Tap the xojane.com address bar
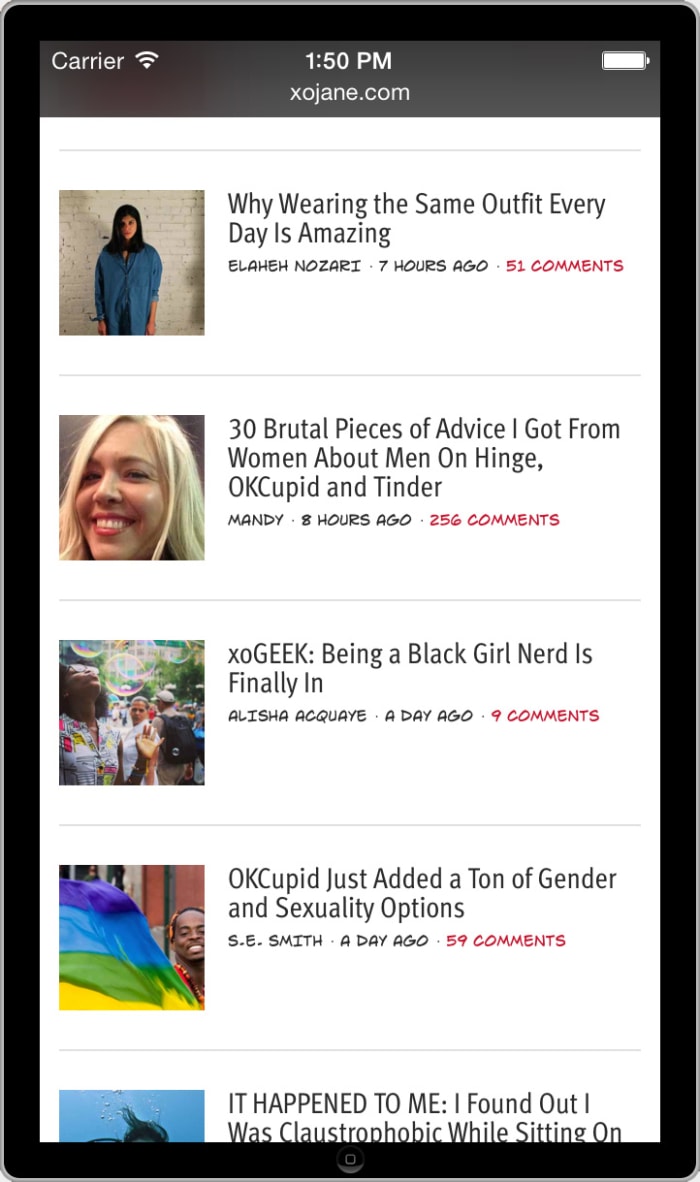Screen dimensions: 700x1182 350,93
